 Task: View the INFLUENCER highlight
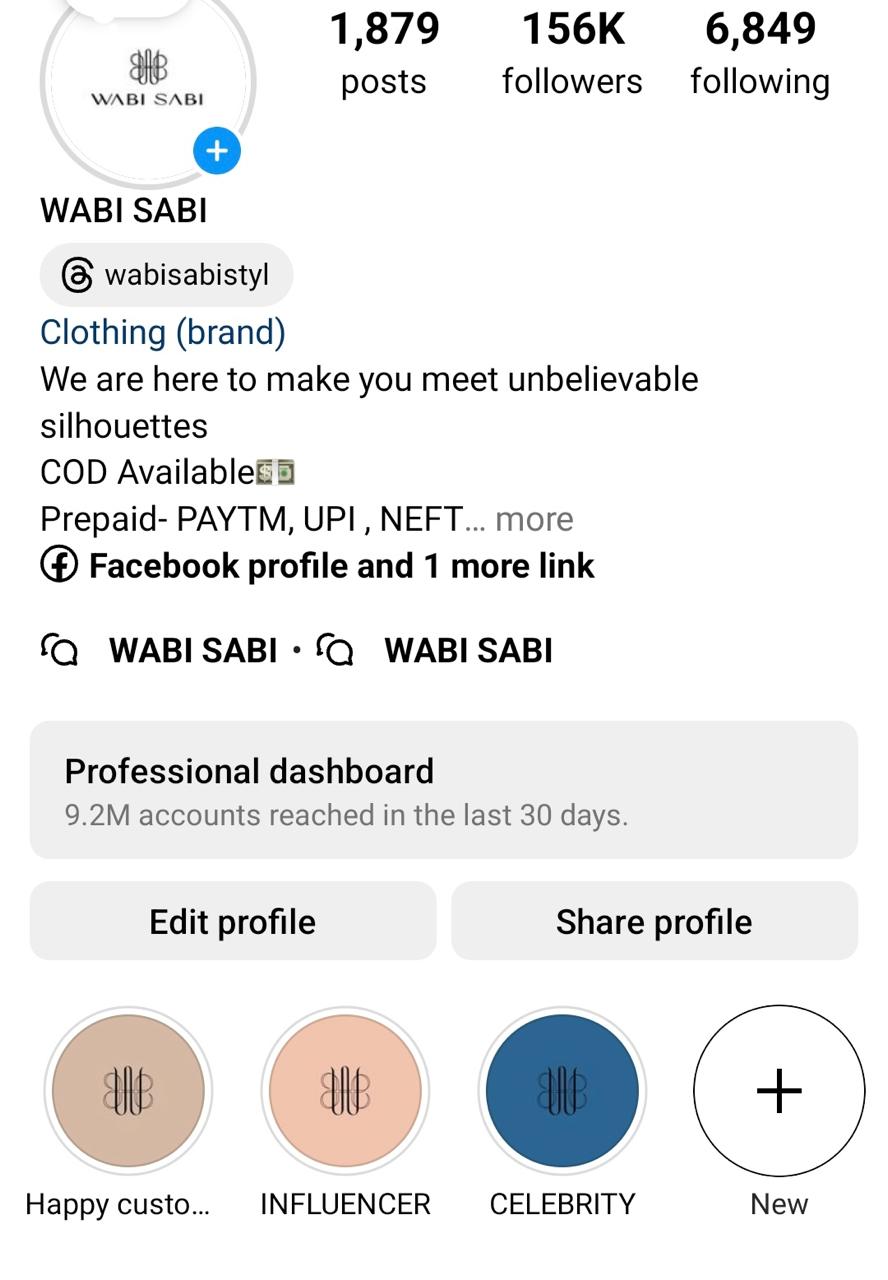pyautogui.click(x=345, y=1090)
